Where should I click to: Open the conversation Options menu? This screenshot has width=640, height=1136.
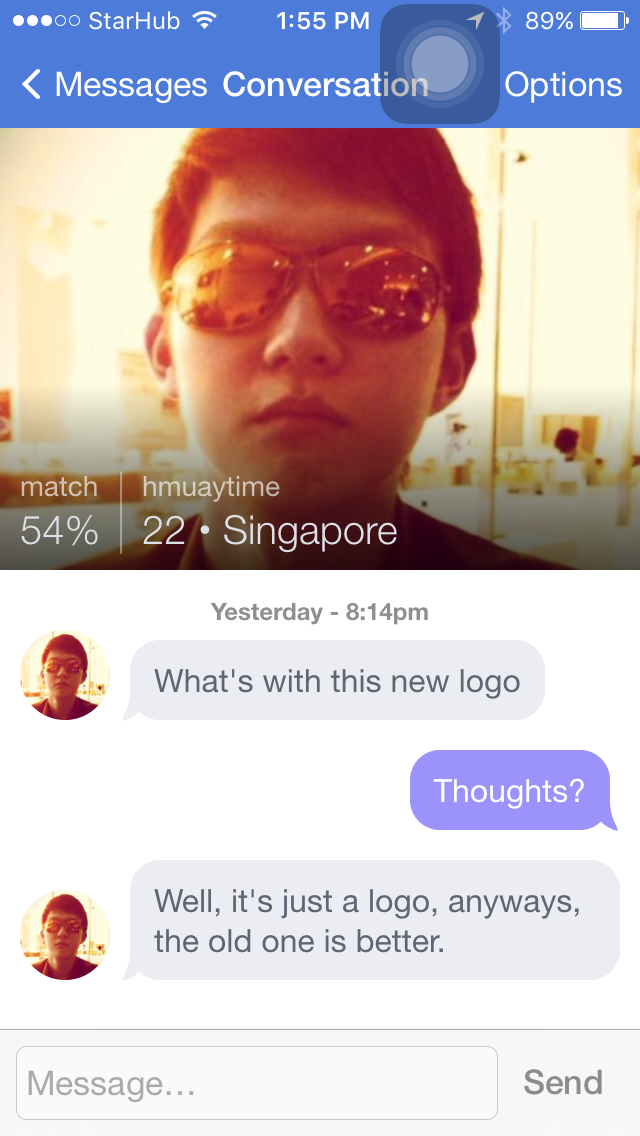(562, 85)
